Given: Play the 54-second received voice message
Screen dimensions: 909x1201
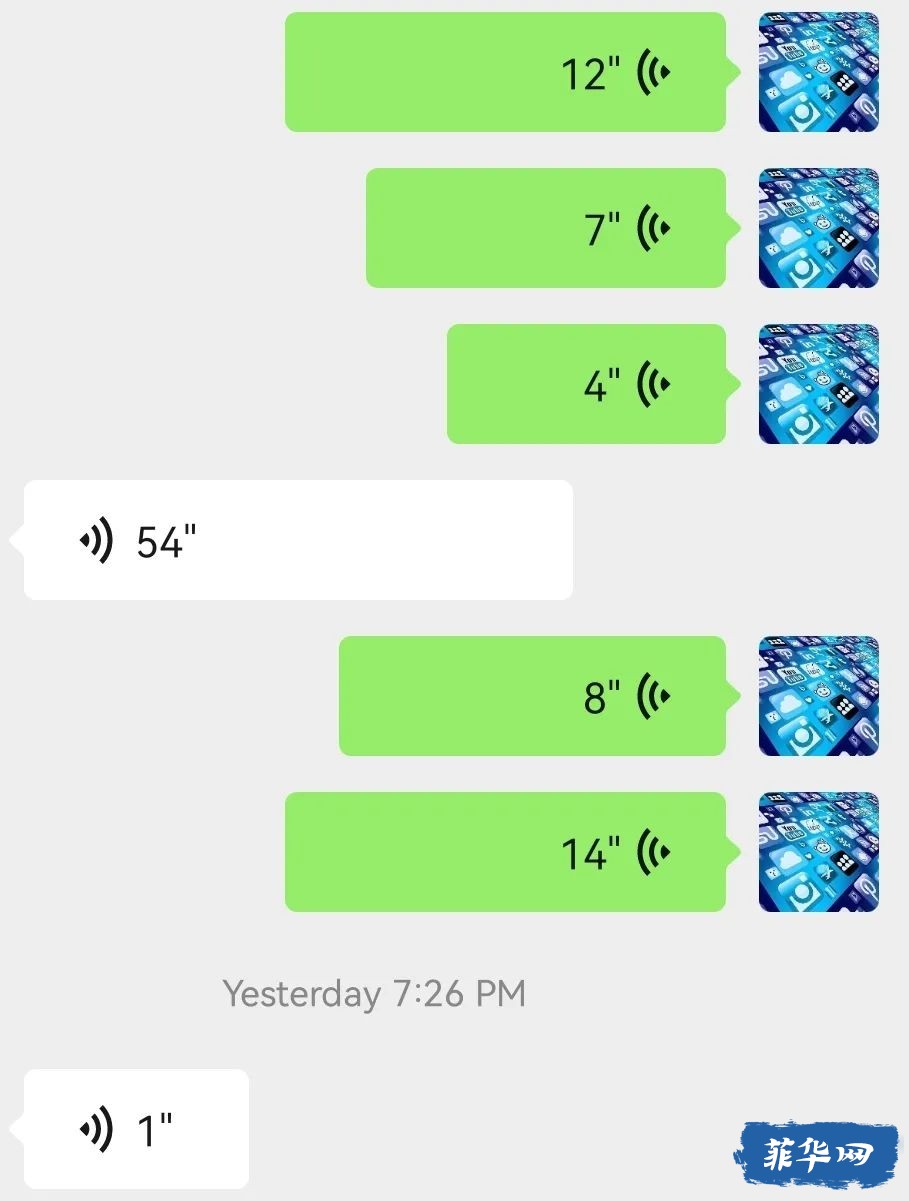Looking at the screenshot, I should point(298,540).
